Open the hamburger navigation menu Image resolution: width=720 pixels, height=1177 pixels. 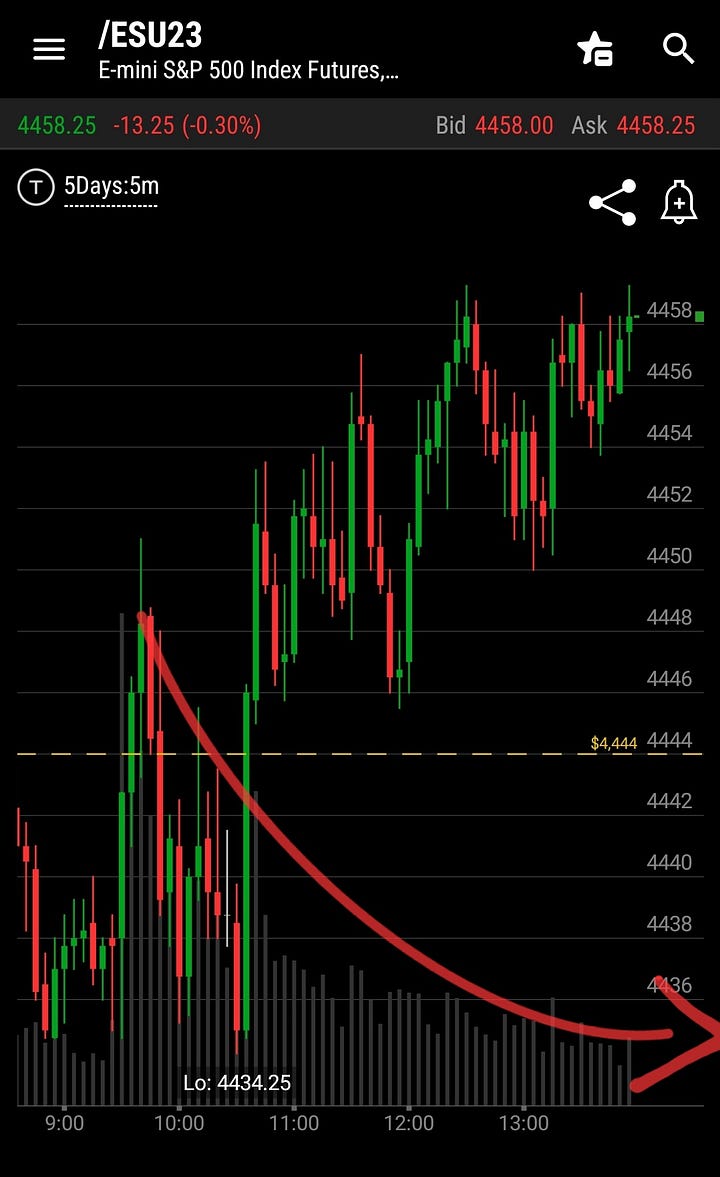[x=49, y=50]
